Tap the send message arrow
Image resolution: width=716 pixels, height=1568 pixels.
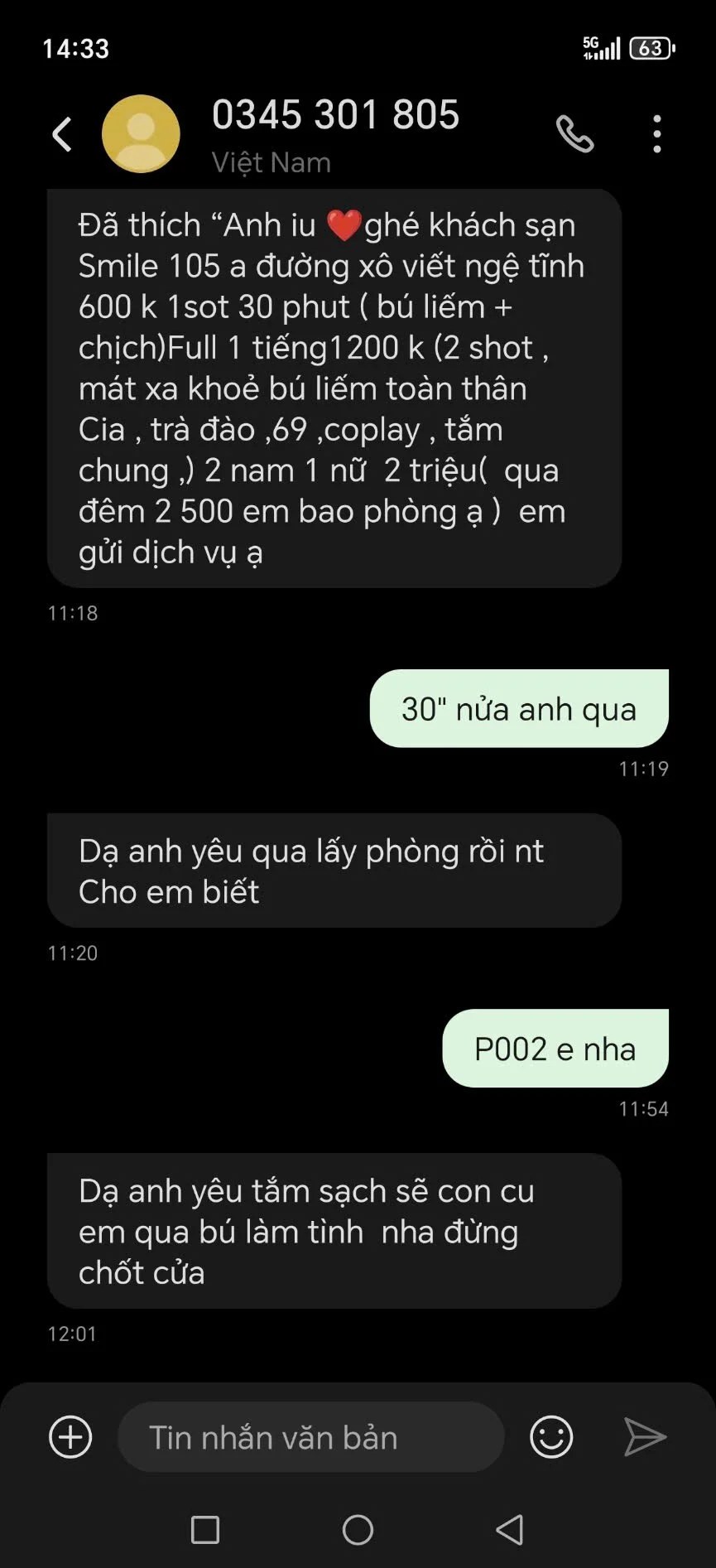point(645,1437)
